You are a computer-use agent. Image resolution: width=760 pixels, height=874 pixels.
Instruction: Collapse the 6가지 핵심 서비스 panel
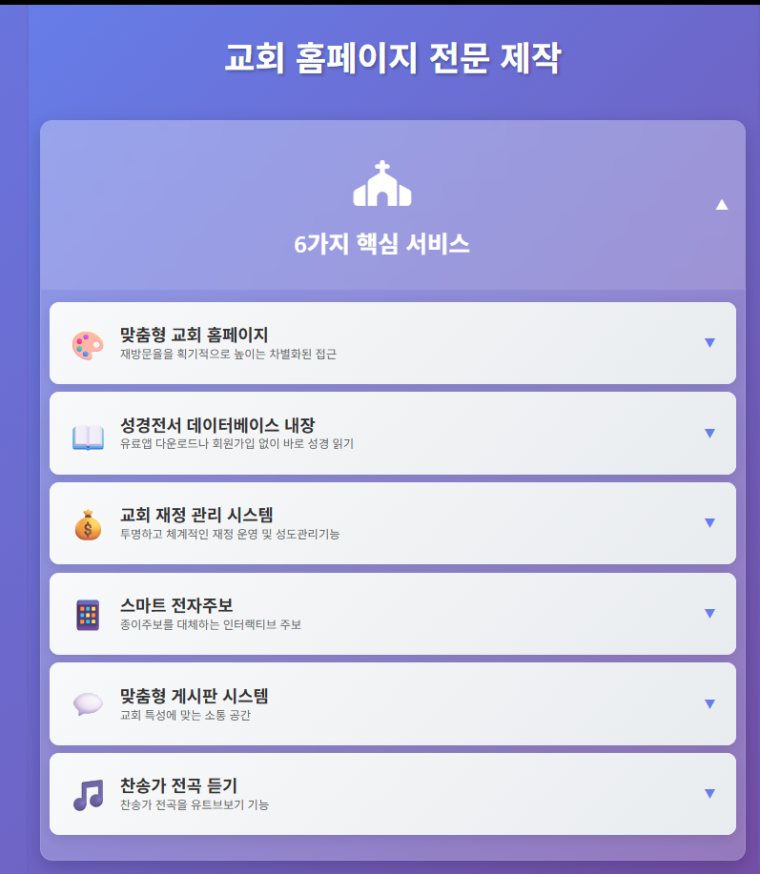[x=722, y=204]
